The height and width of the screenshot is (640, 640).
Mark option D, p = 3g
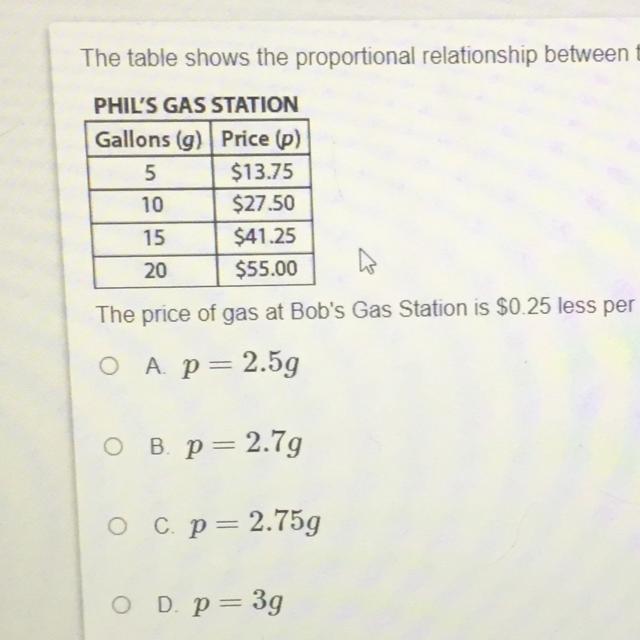tap(121, 604)
